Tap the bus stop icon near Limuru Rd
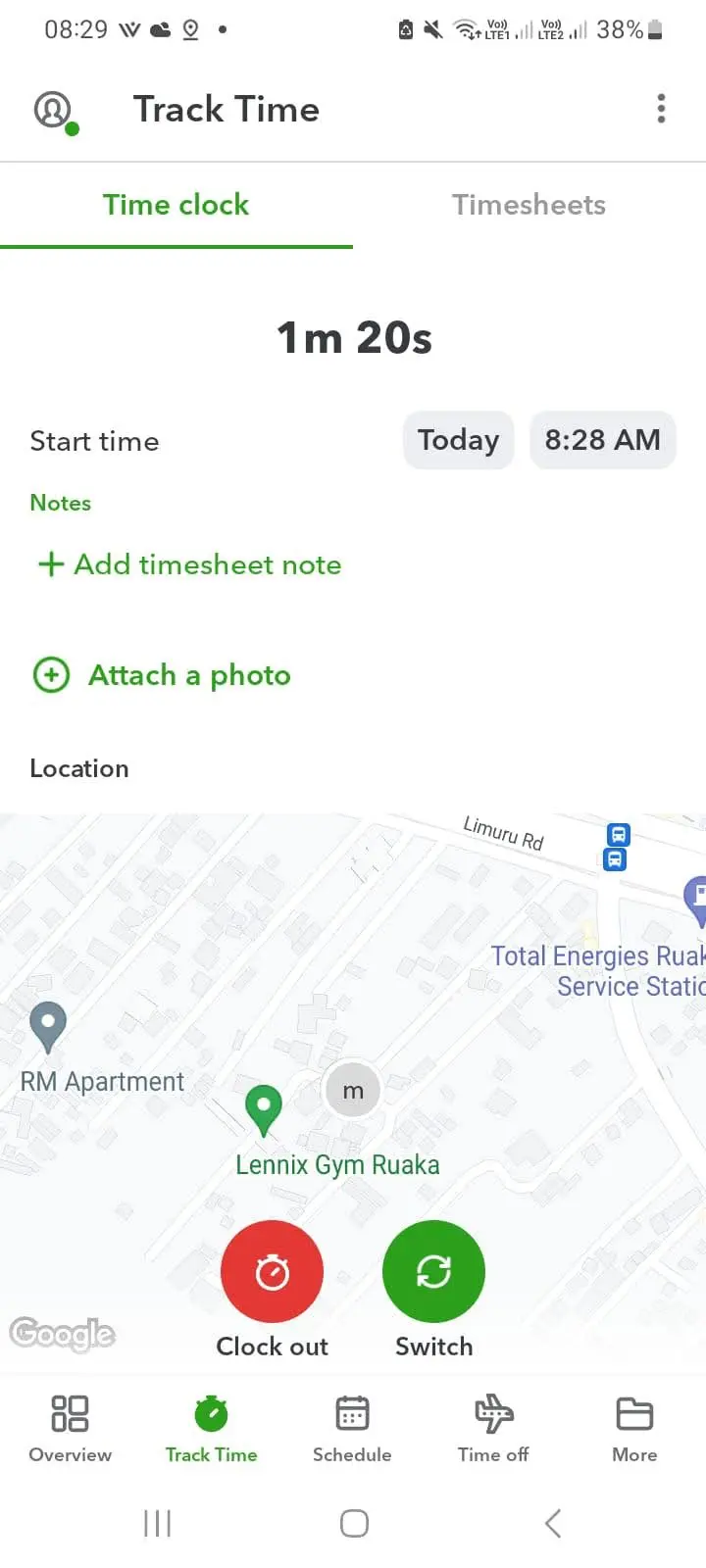This screenshot has width=706, height=1568. tap(616, 835)
